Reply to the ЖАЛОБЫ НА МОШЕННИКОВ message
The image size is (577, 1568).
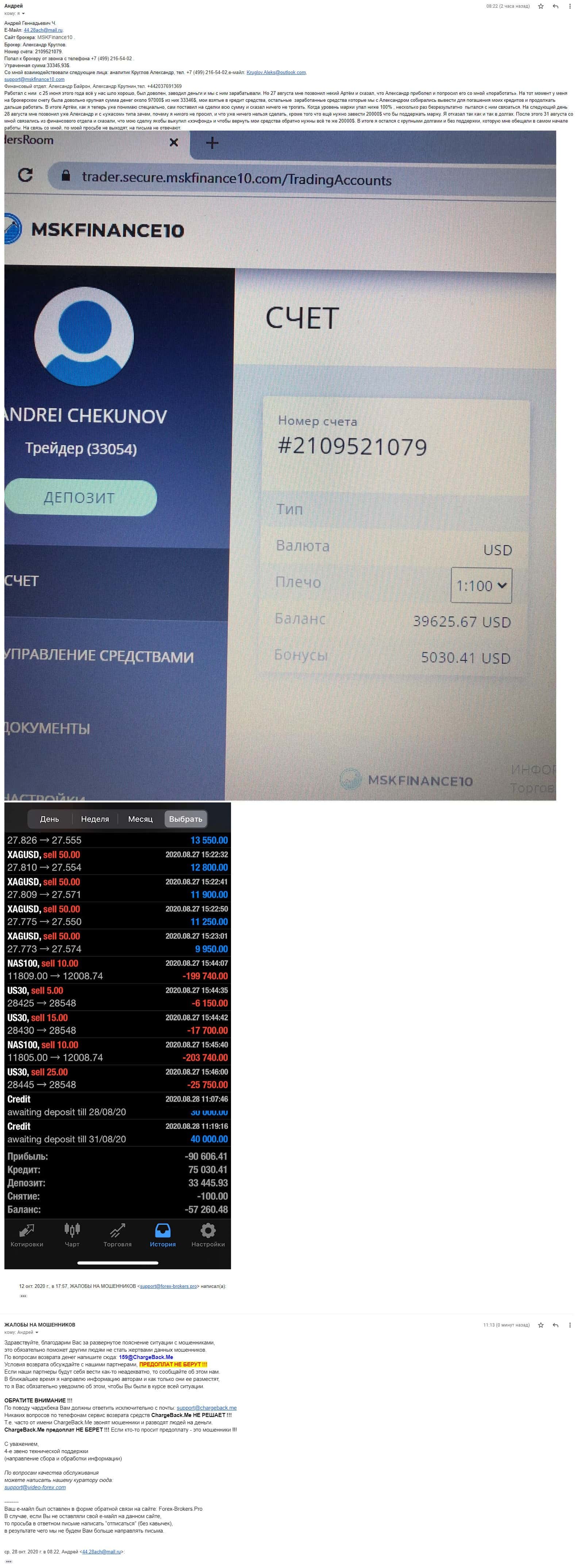click(x=555, y=1324)
